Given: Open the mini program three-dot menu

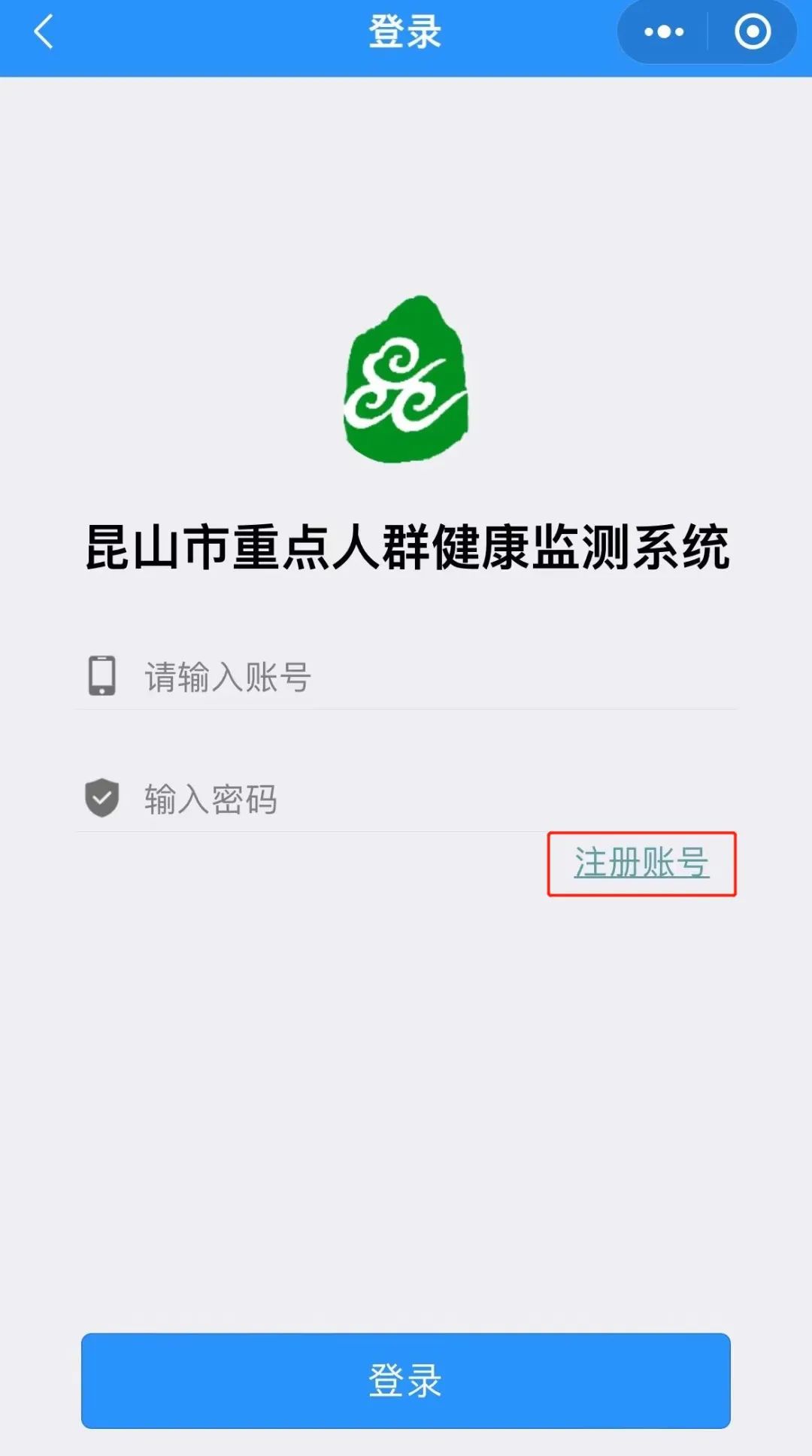Looking at the screenshot, I should click(x=664, y=32).
